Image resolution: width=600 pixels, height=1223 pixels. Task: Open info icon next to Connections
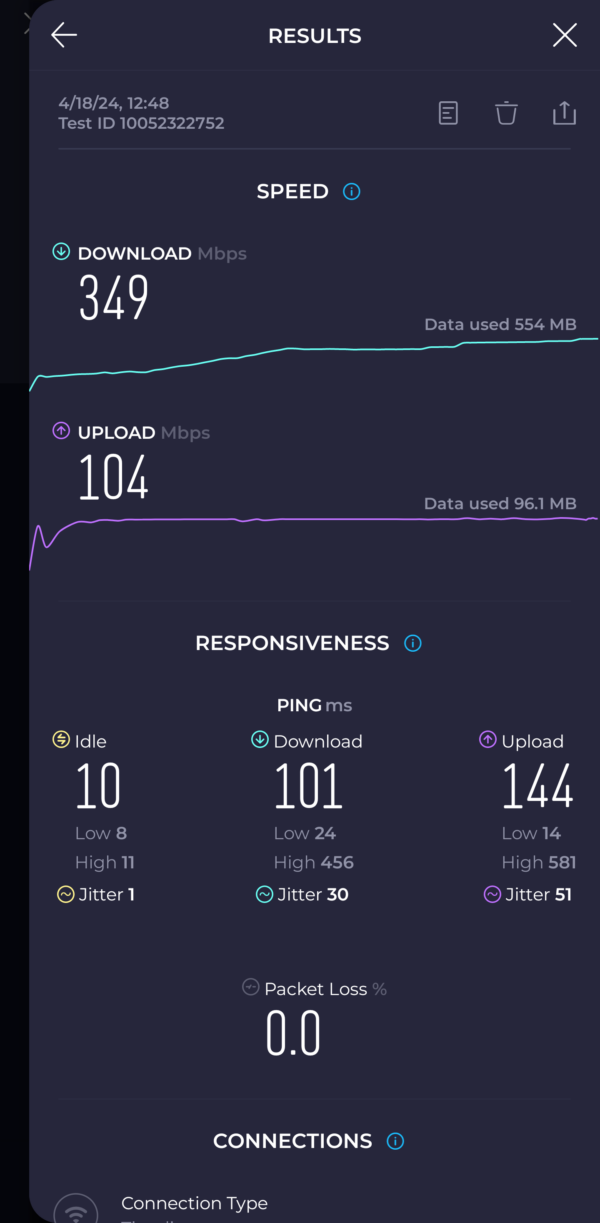tap(395, 1141)
